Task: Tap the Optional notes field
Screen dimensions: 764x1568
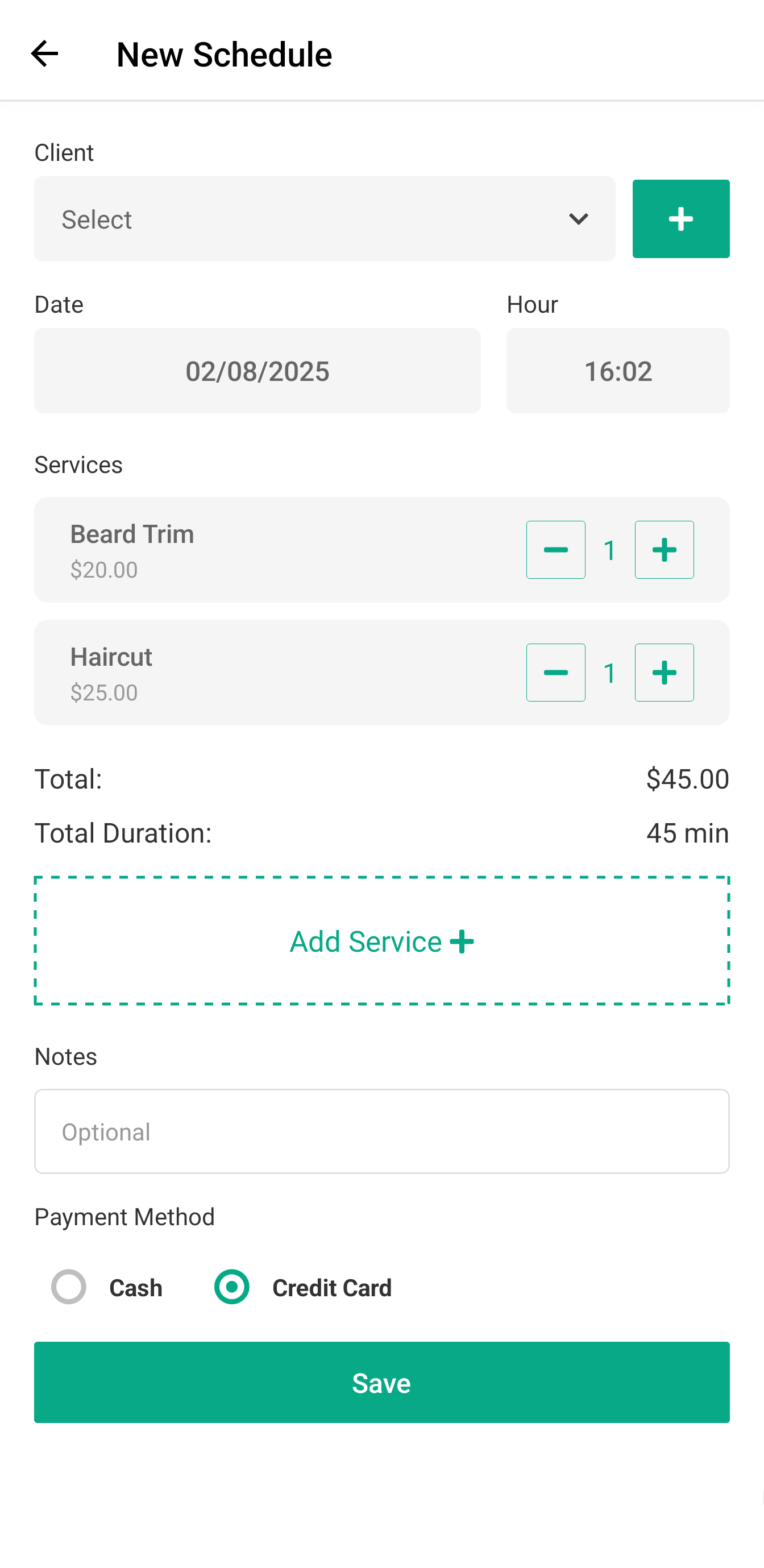Action: (381, 1131)
